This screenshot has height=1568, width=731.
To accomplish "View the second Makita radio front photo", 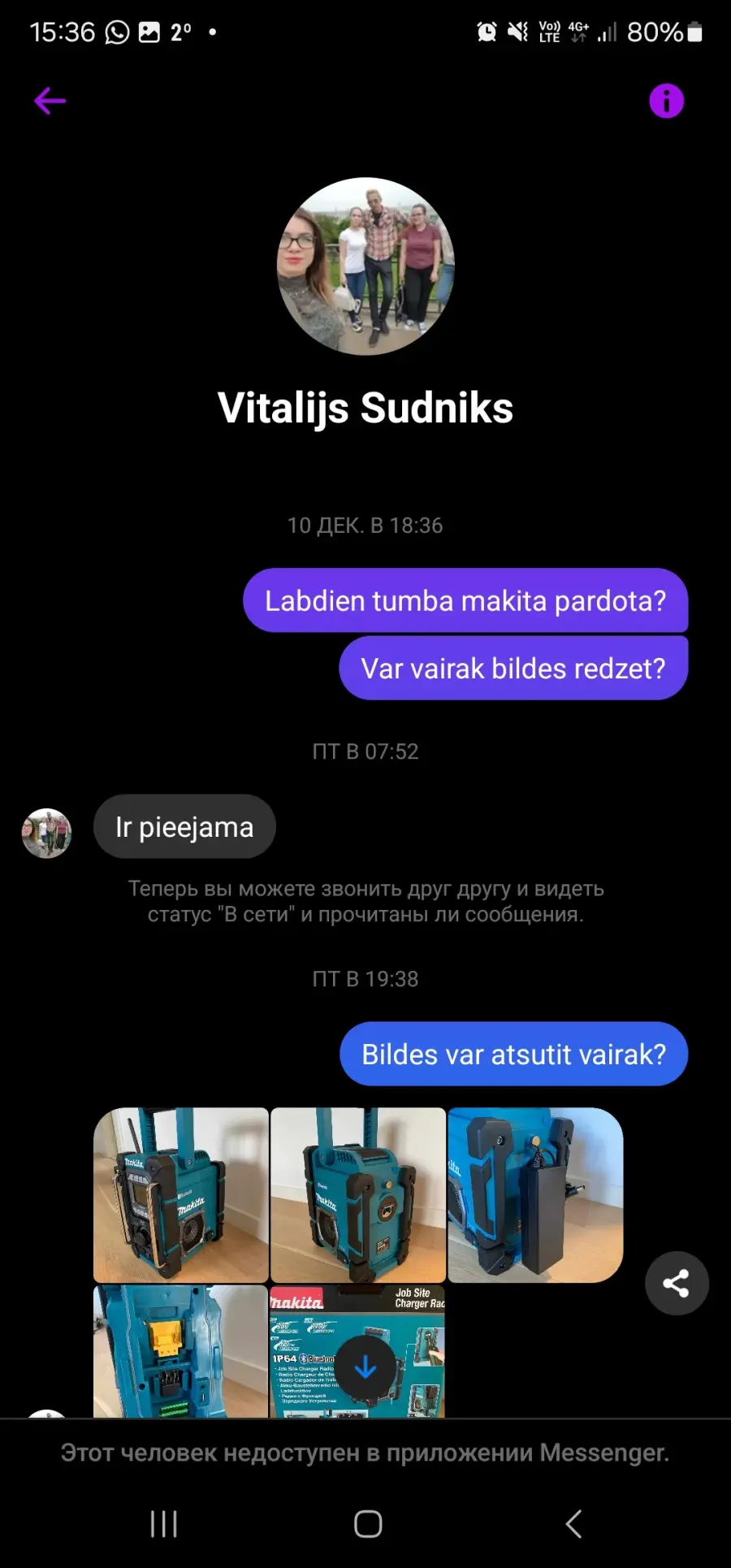I will (358, 1195).
